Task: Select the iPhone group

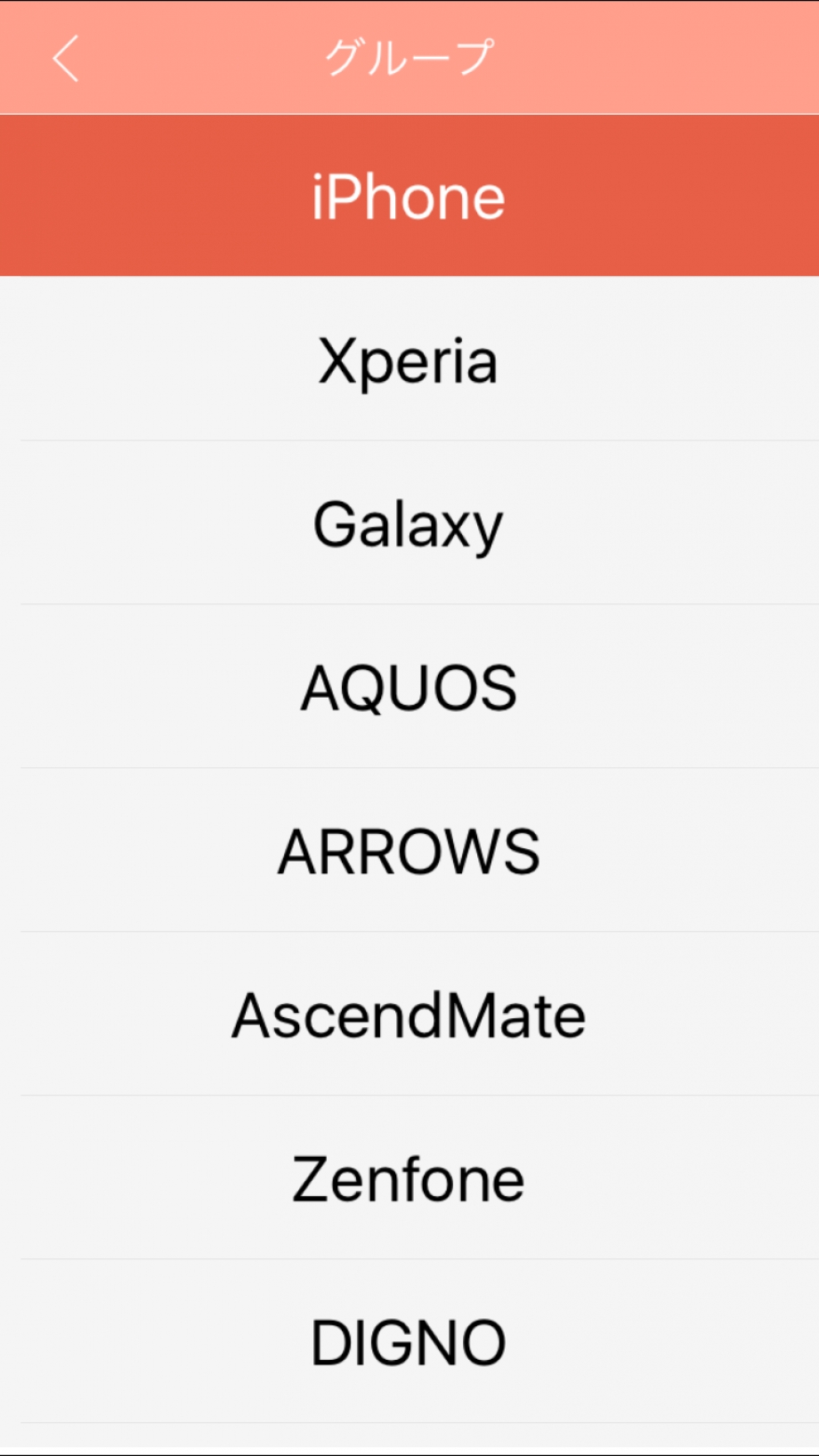Action: [x=409, y=196]
